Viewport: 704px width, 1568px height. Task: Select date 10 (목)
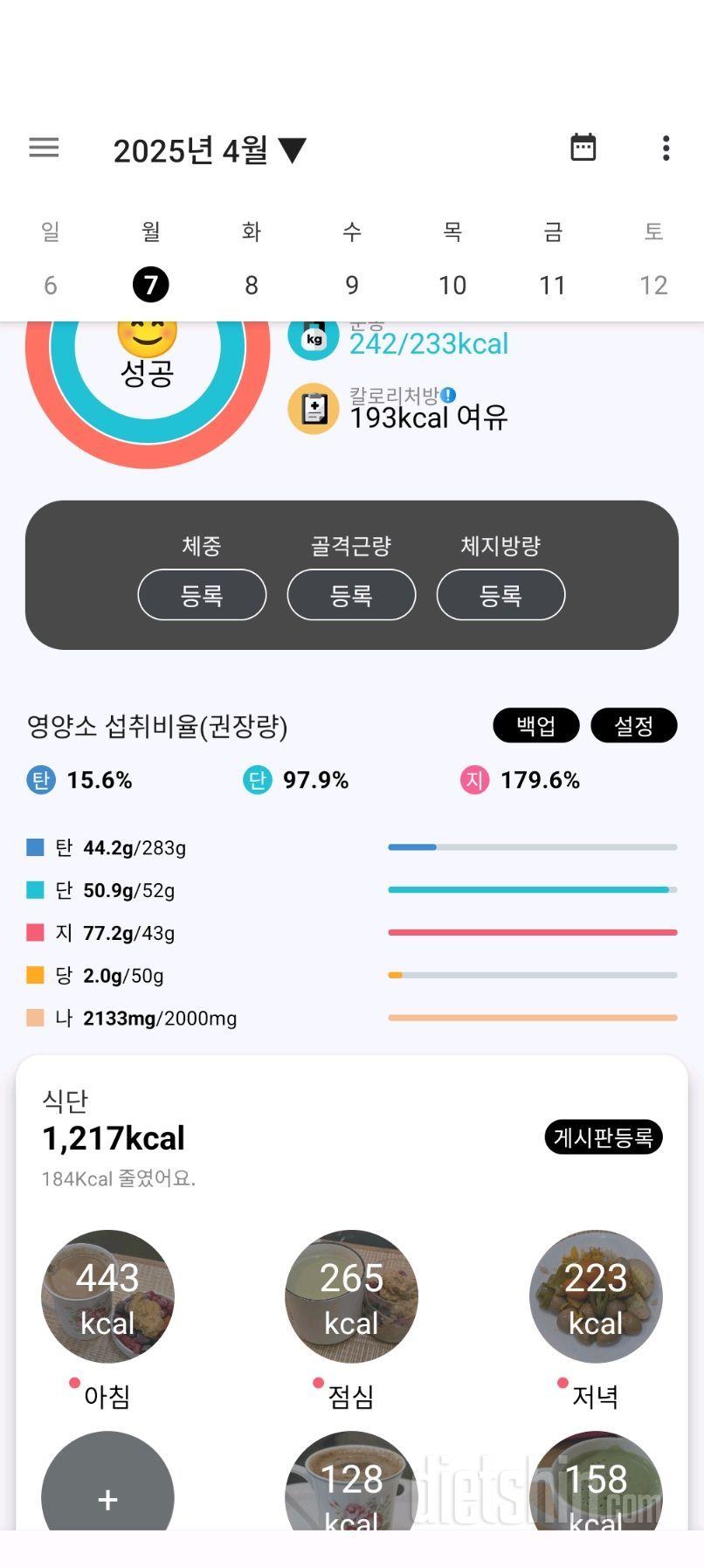pyautogui.click(x=452, y=285)
